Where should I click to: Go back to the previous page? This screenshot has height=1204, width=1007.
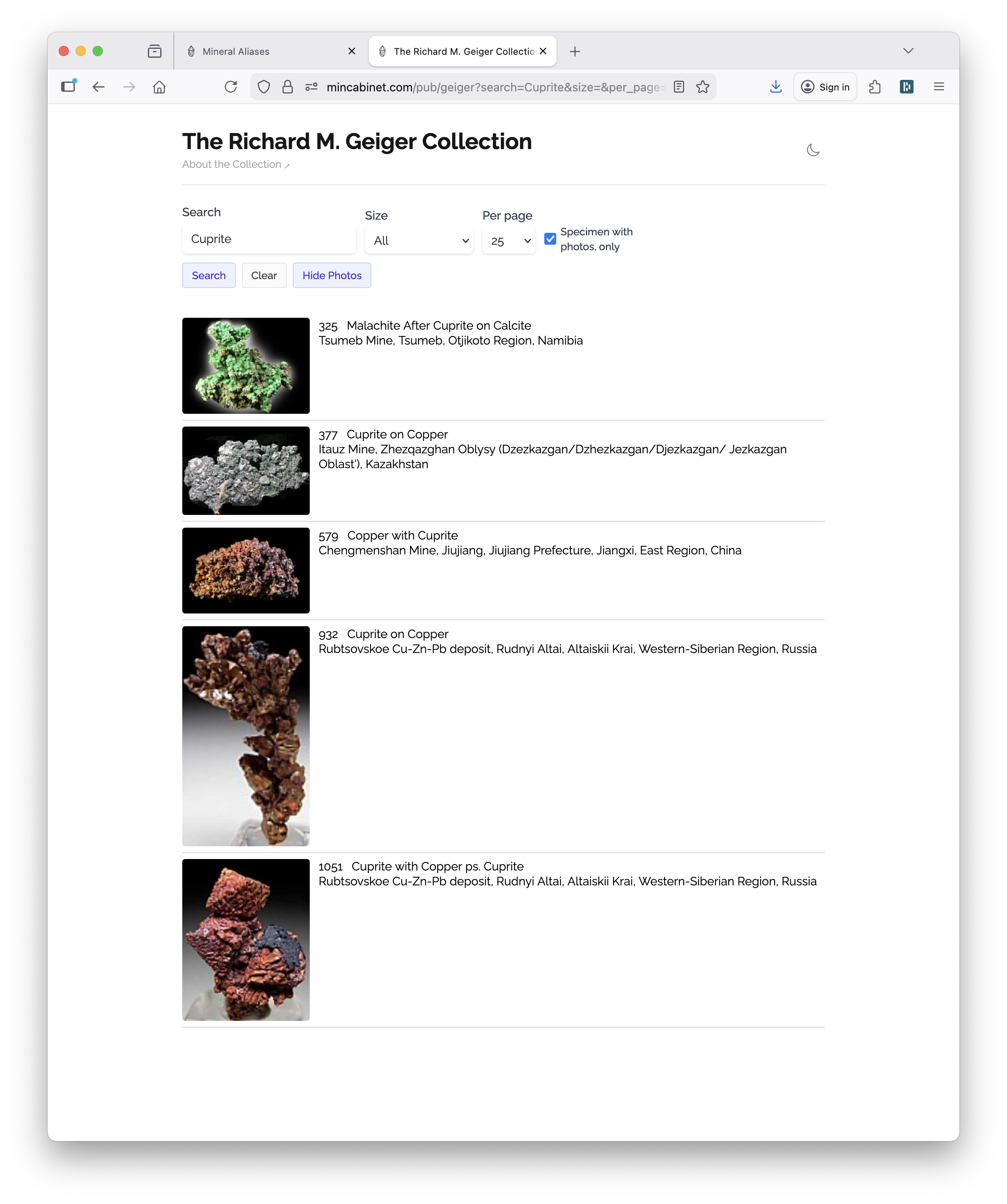[99, 87]
